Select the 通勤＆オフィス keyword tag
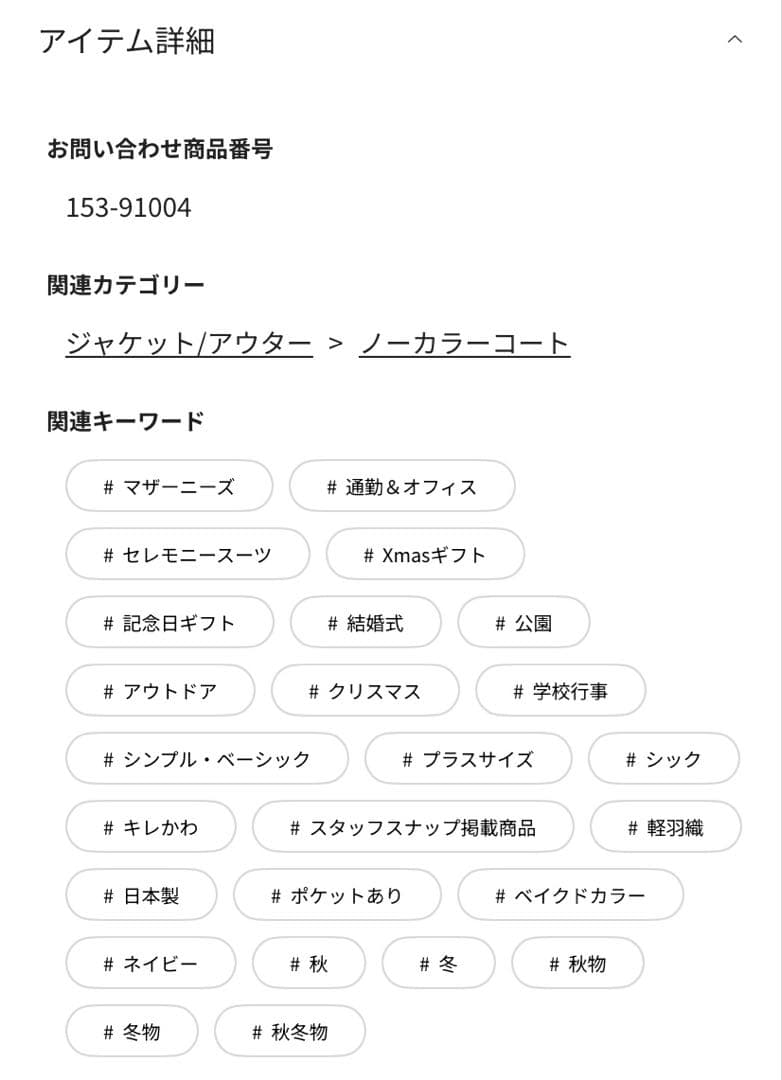Image resolution: width=782 pixels, height=1080 pixels. pyautogui.click(x=403, y=486)
